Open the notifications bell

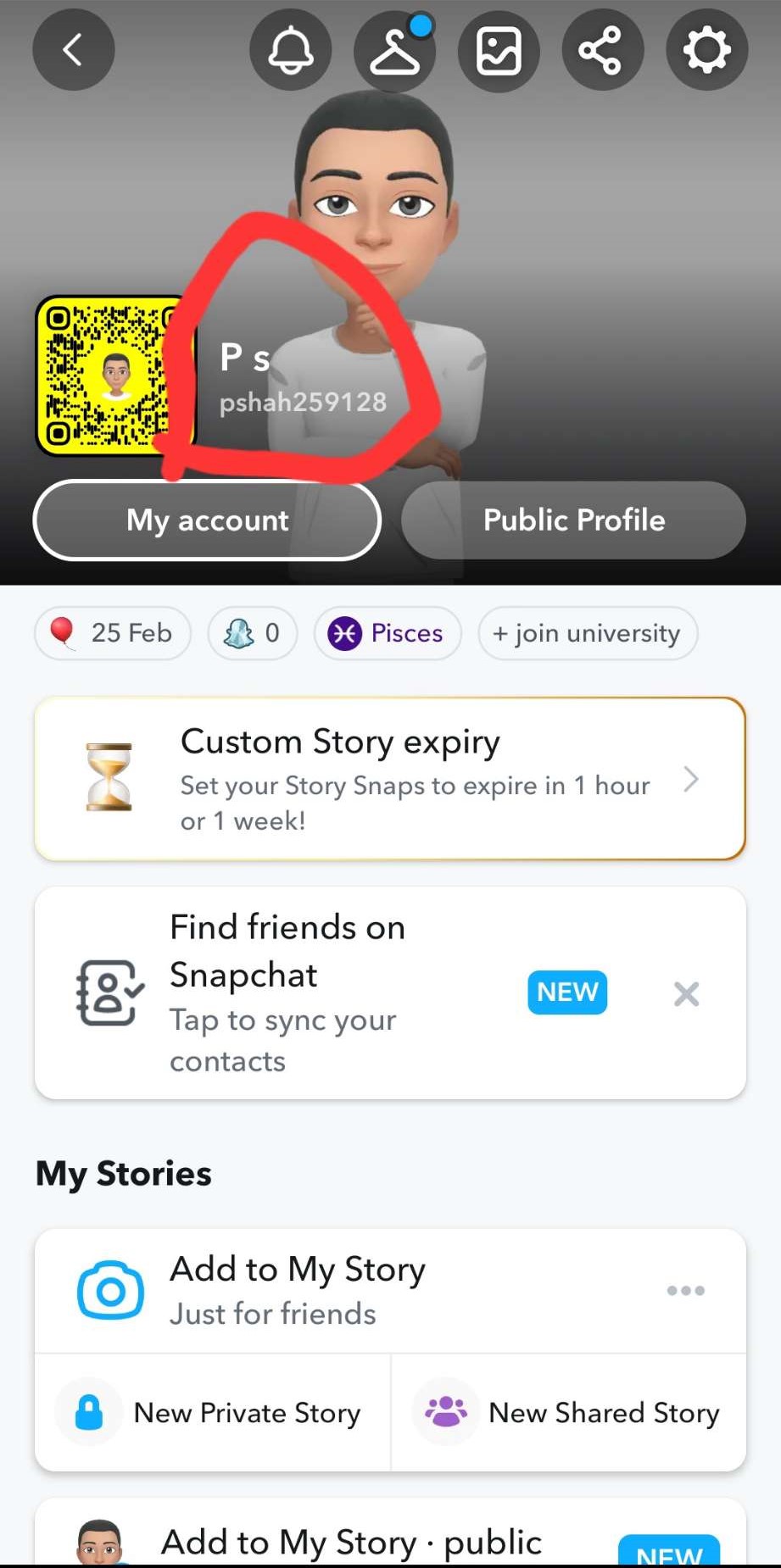click(290, 50)
